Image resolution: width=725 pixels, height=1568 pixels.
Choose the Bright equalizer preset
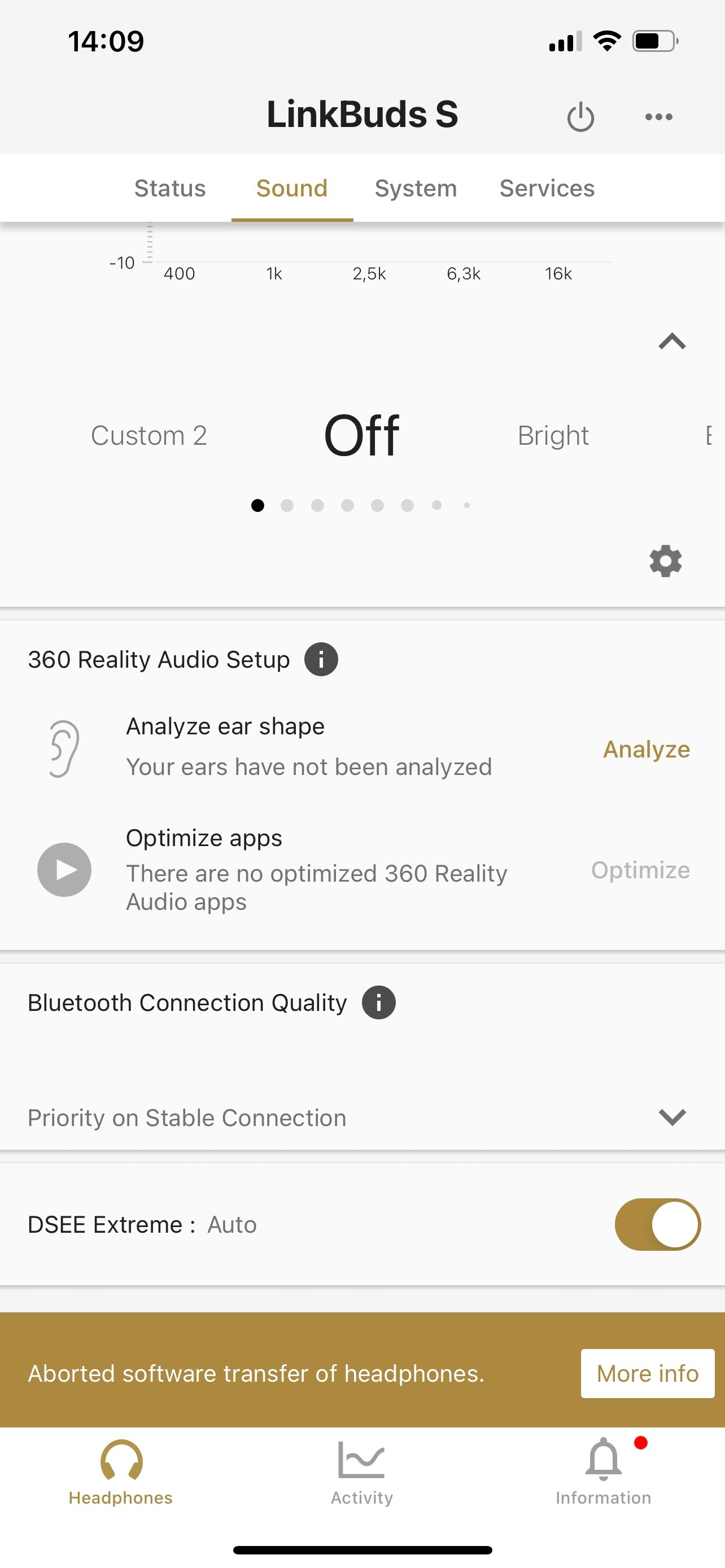pos(553,436)
